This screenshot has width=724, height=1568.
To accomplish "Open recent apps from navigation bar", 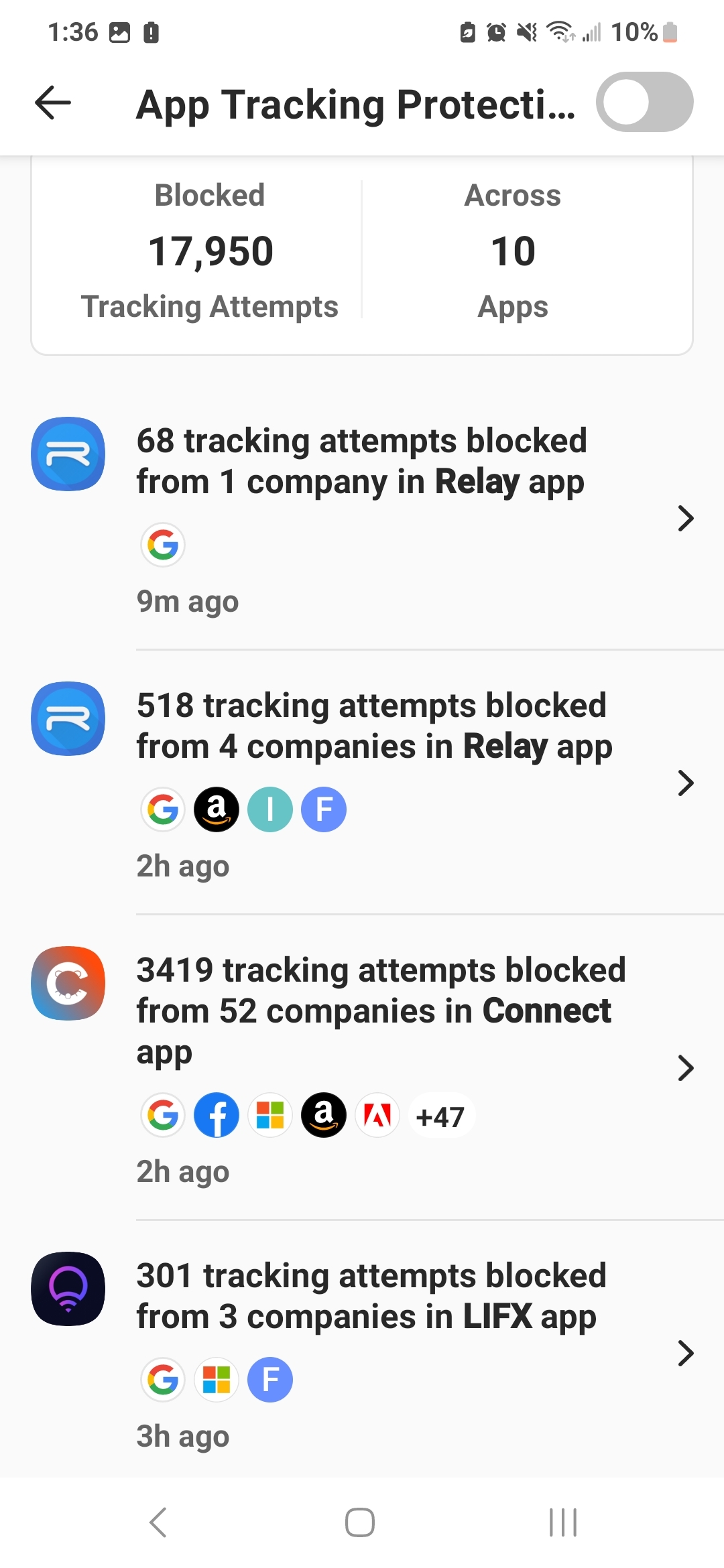I will (563, 1522).
